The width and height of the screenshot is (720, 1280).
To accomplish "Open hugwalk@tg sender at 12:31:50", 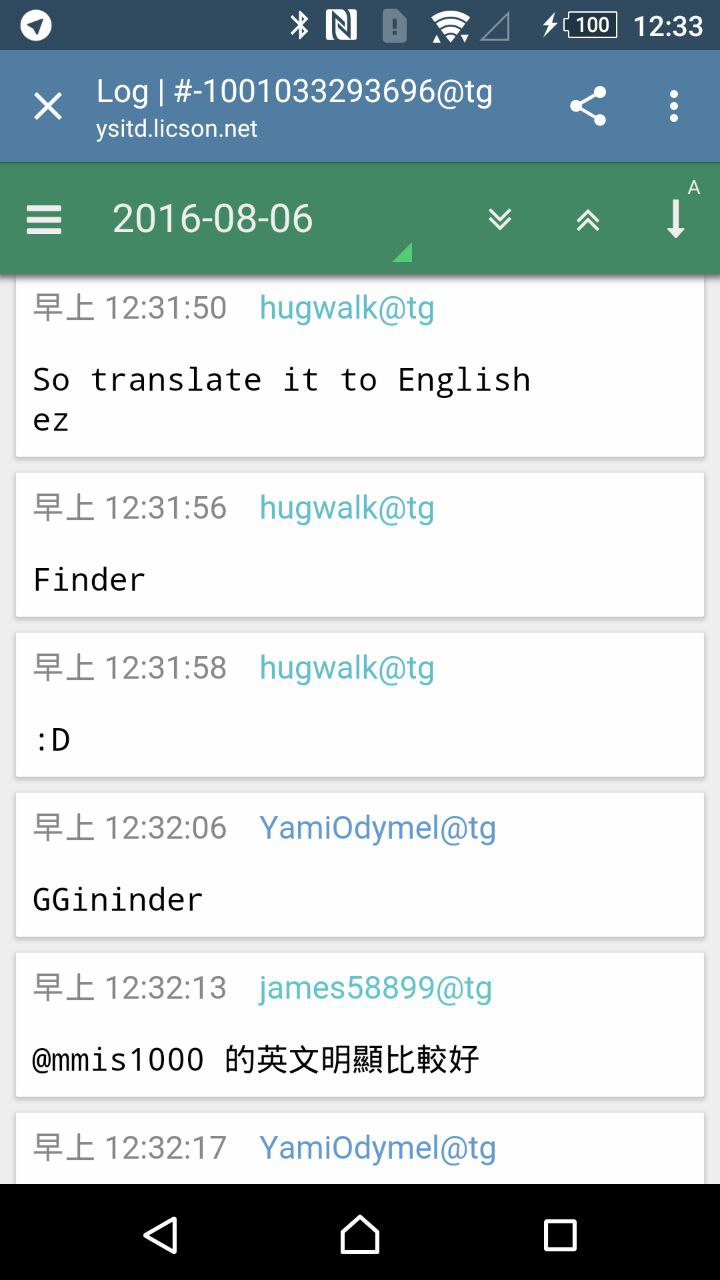I will coord(346,308).
